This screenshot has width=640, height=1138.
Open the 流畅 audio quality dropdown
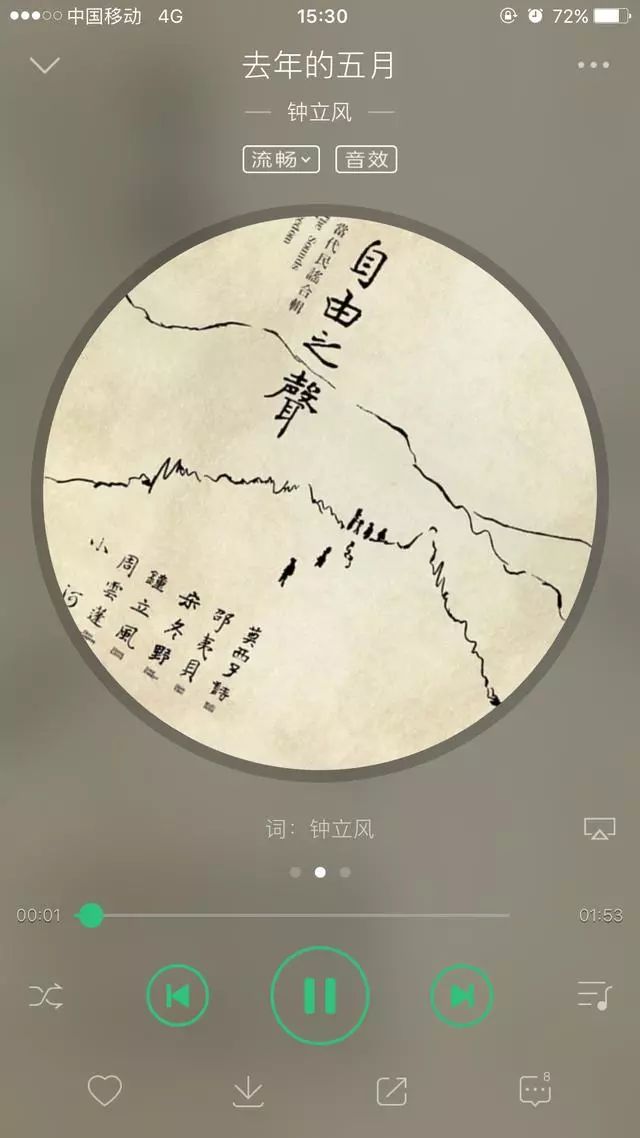(281, 159)
